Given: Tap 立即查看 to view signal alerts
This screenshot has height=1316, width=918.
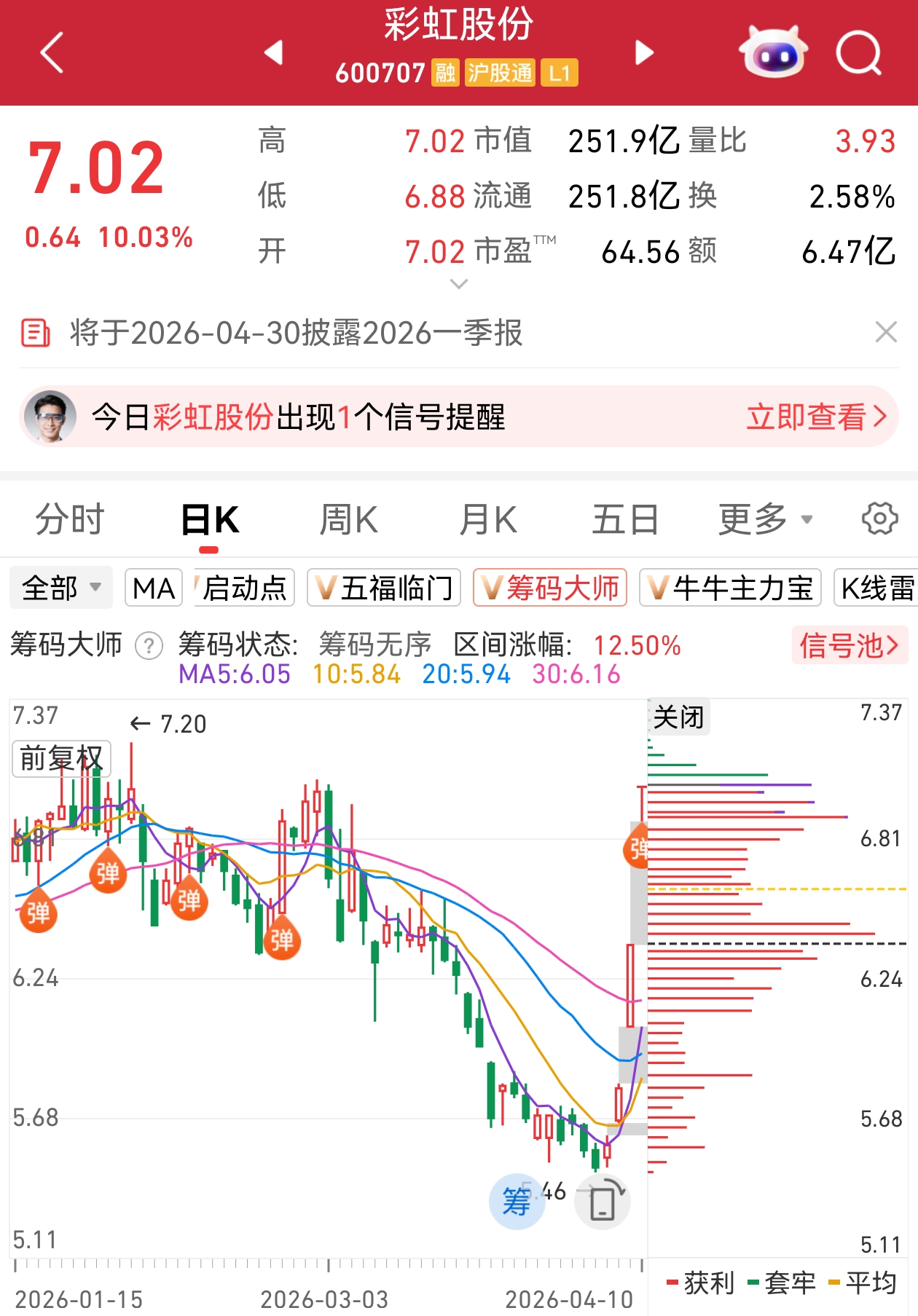Looking at the screenshot, I should click(816, 417).
